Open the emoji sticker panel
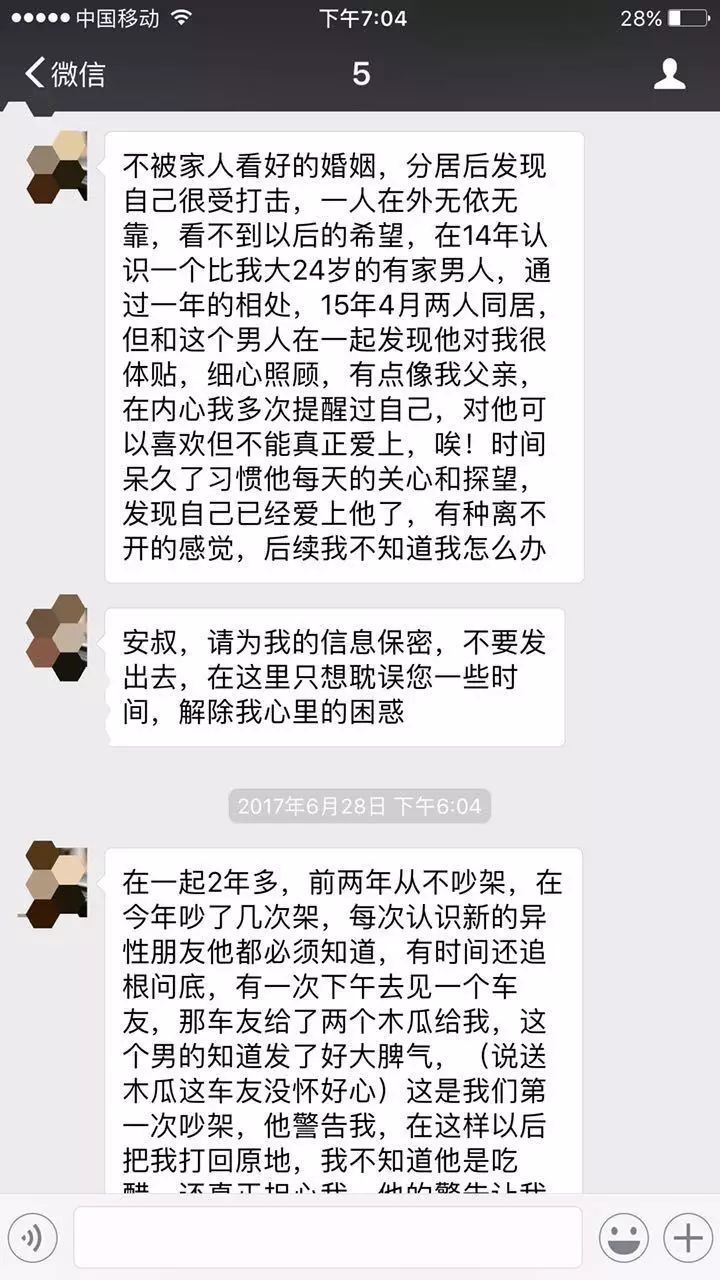The width and height of the screenshot is (720, 1280). (624, 1238)
